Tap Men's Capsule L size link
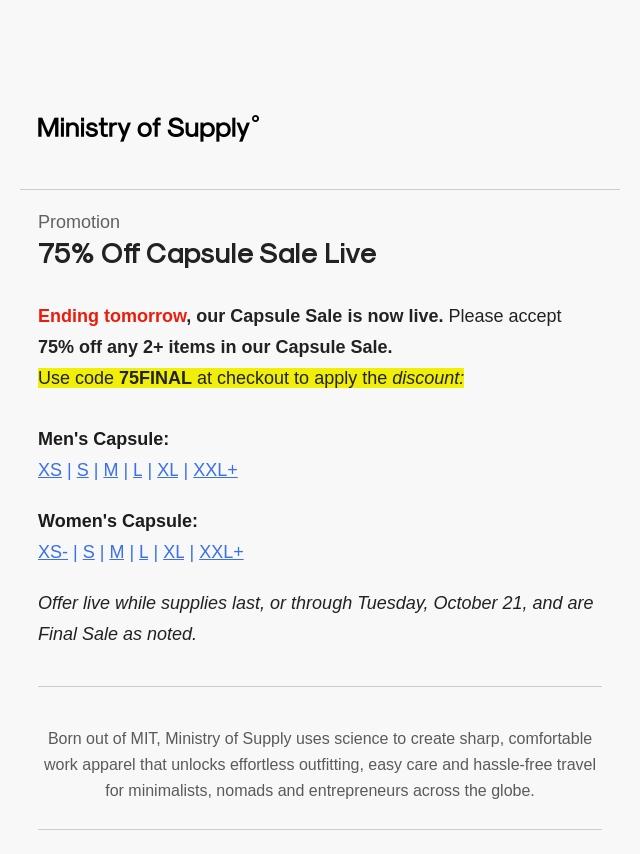The width and height of the screenshot is (640, 854). 137,470
